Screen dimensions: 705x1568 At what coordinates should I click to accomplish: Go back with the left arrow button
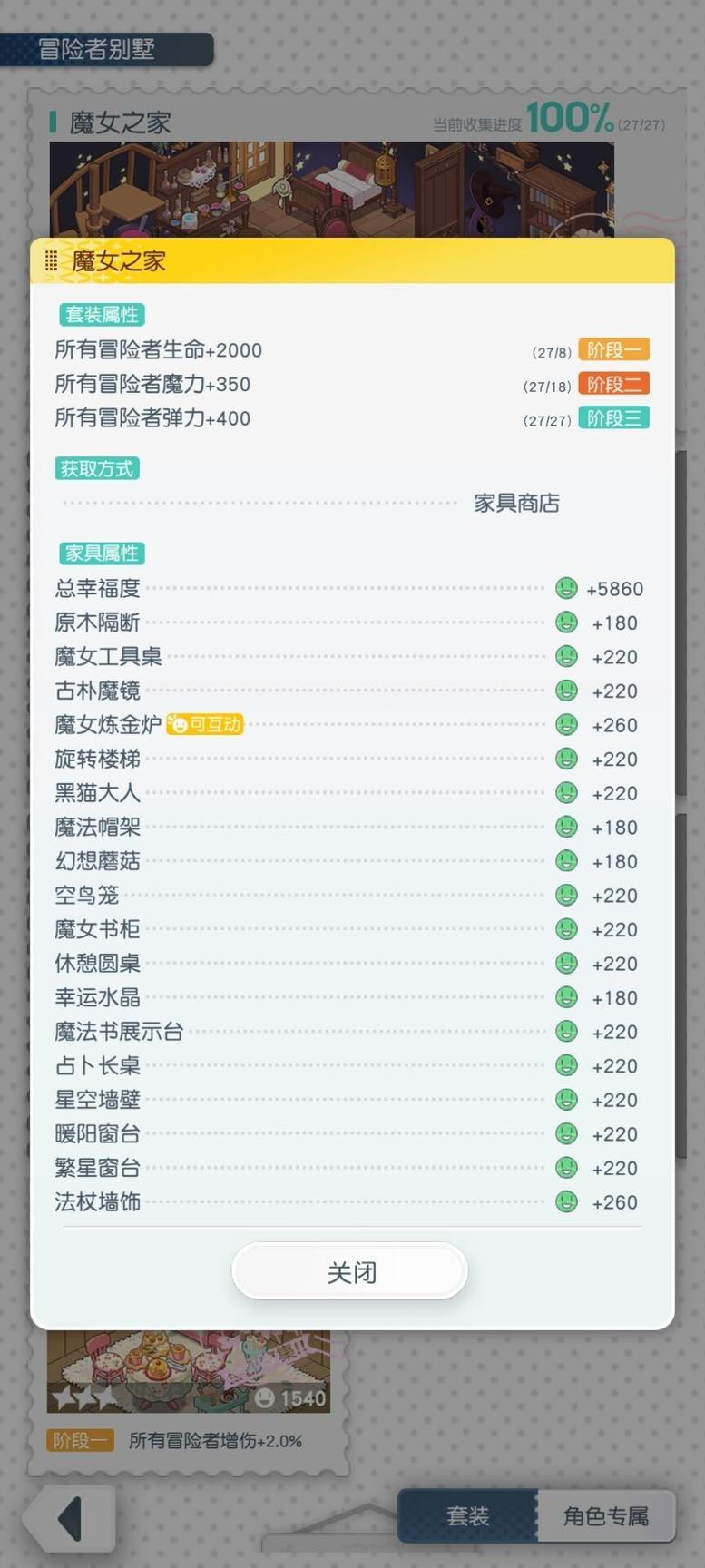69,1518
